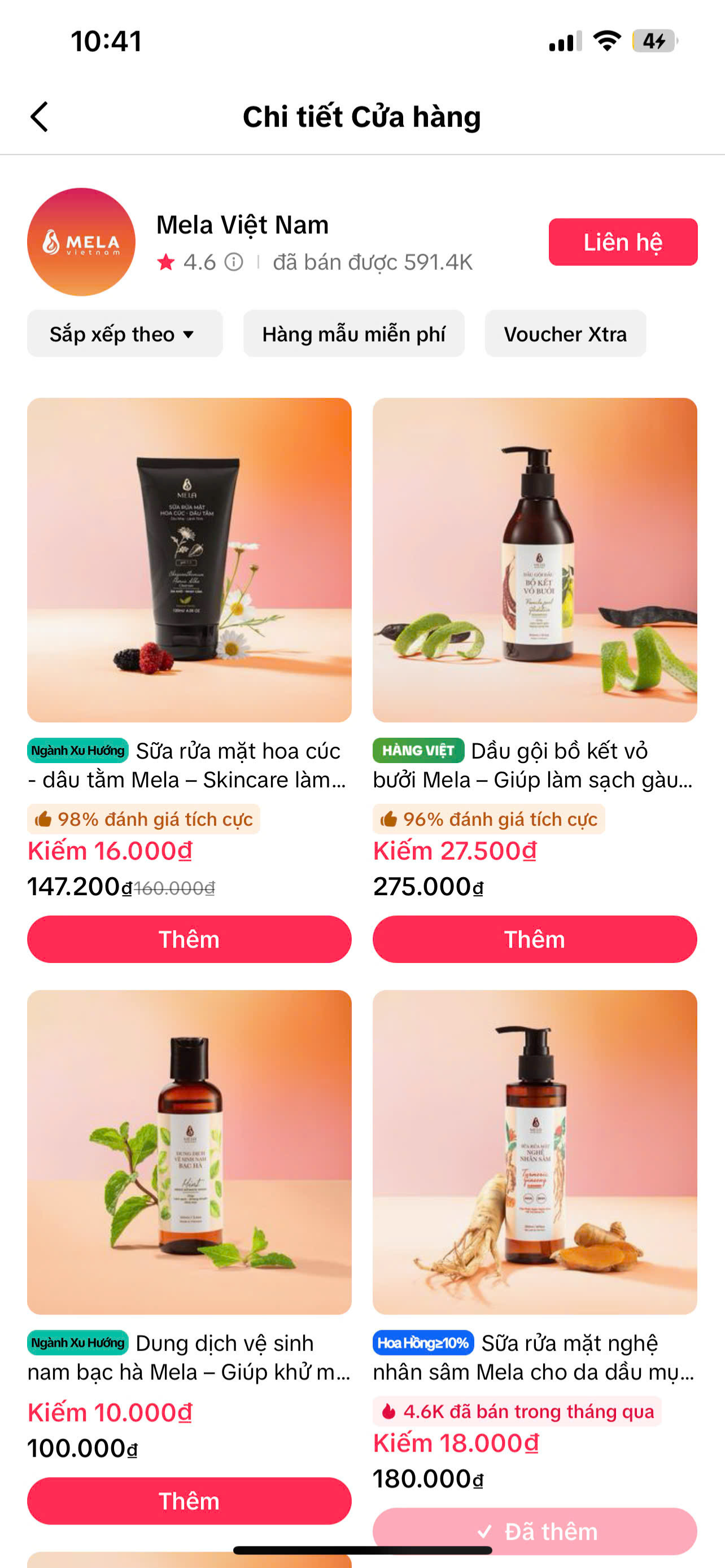View the Dung dịch vệ sinh nam bạc hà product

[189, 1151]
